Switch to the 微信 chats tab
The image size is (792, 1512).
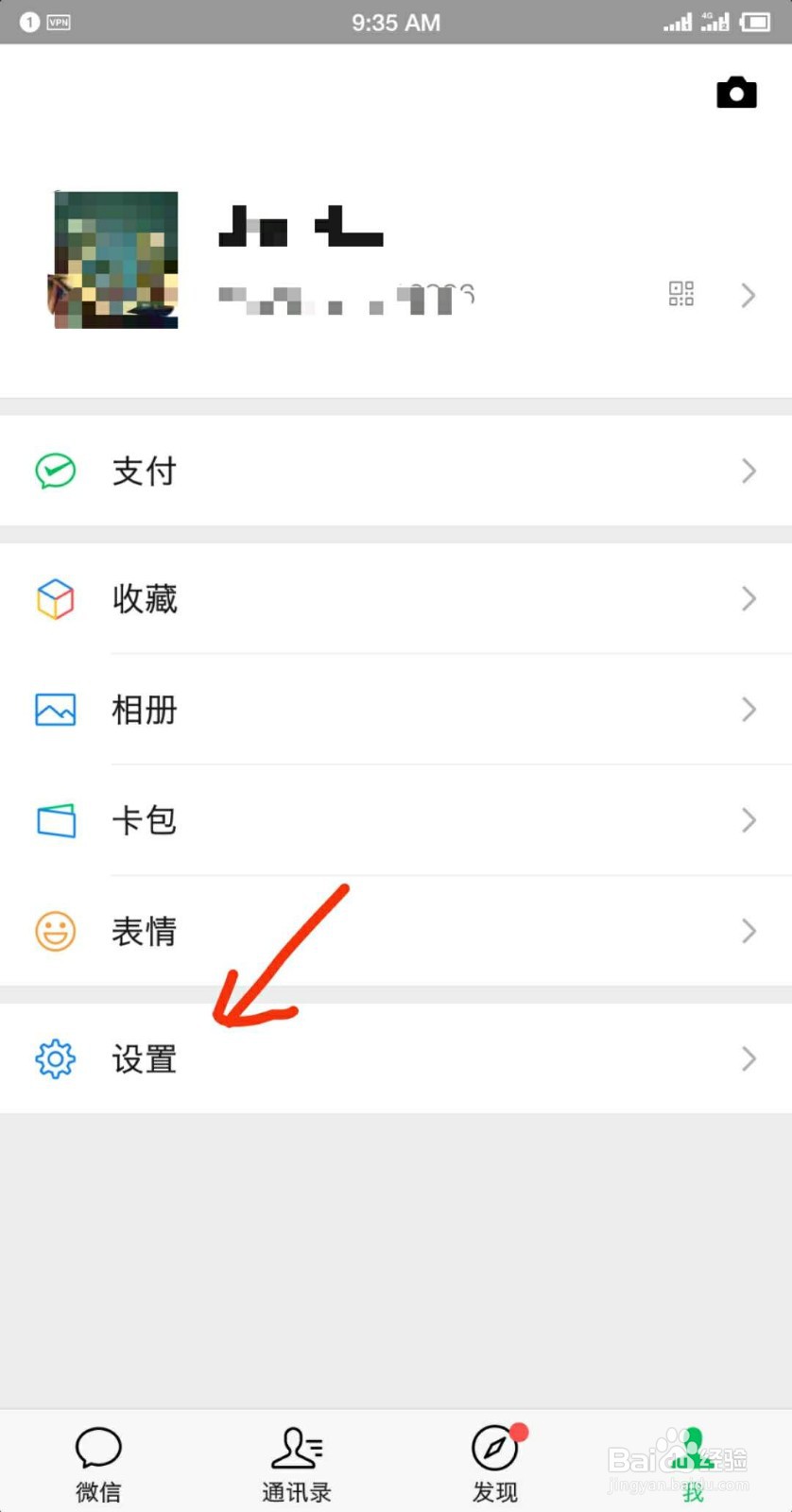click(x=98, y=1460)
